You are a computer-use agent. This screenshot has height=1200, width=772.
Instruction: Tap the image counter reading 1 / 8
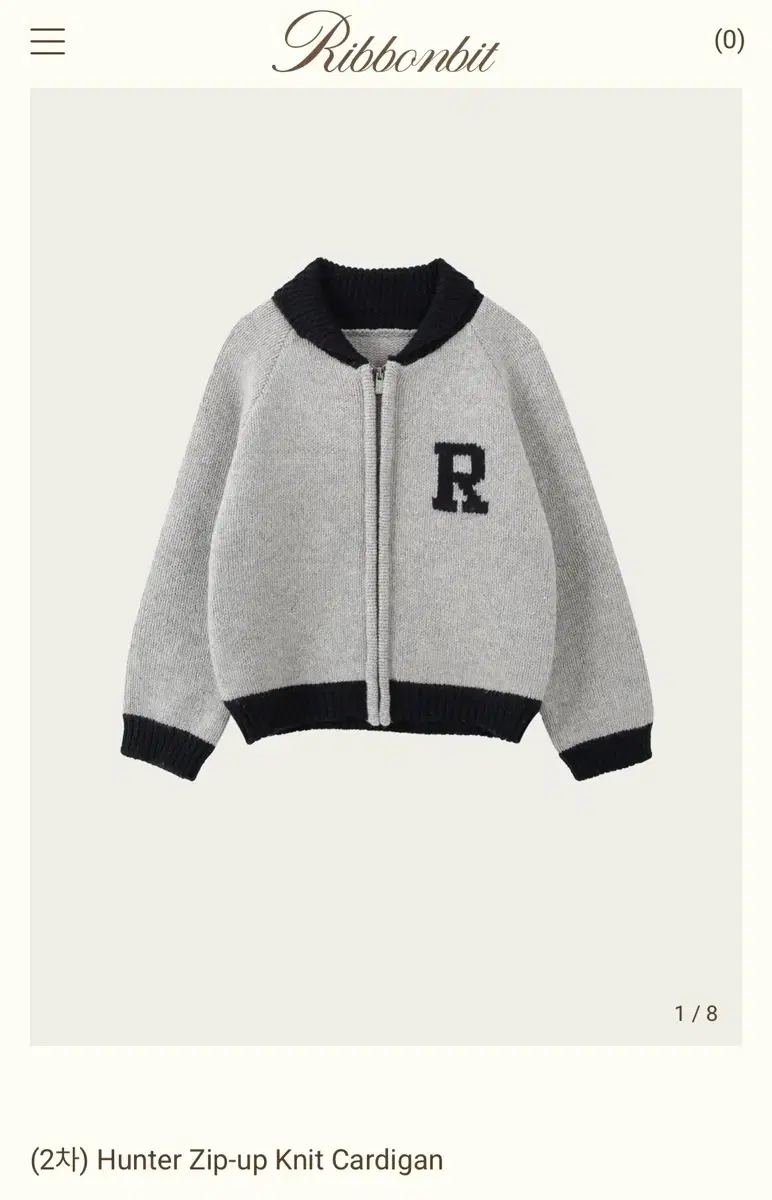tap(699, 1013)
